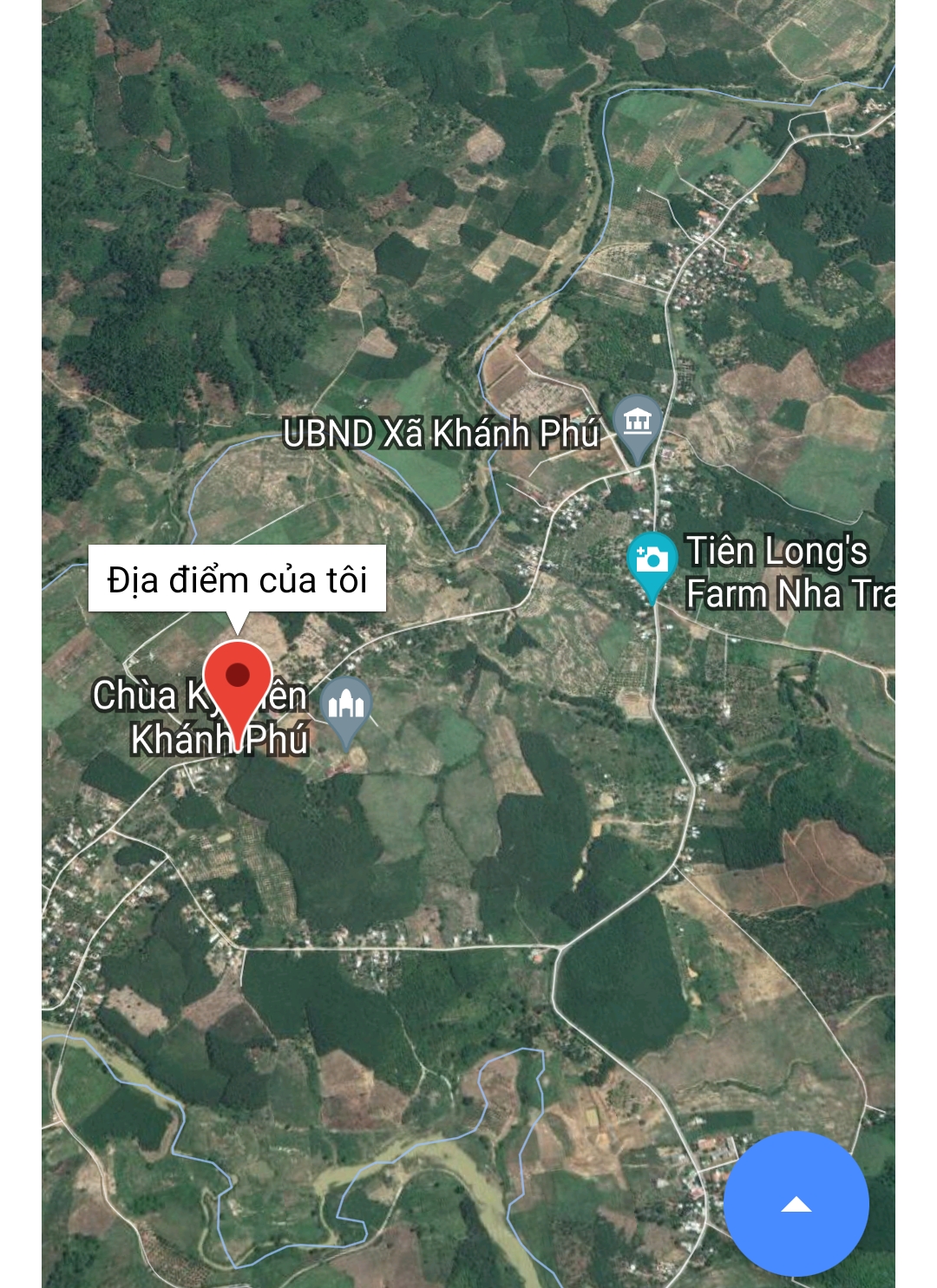The width and height of the screenshot is (937, 1288).
Task: Open the Chùa Kỳ Viên Khánh Phú marker
Action: (x=346, y=707)
